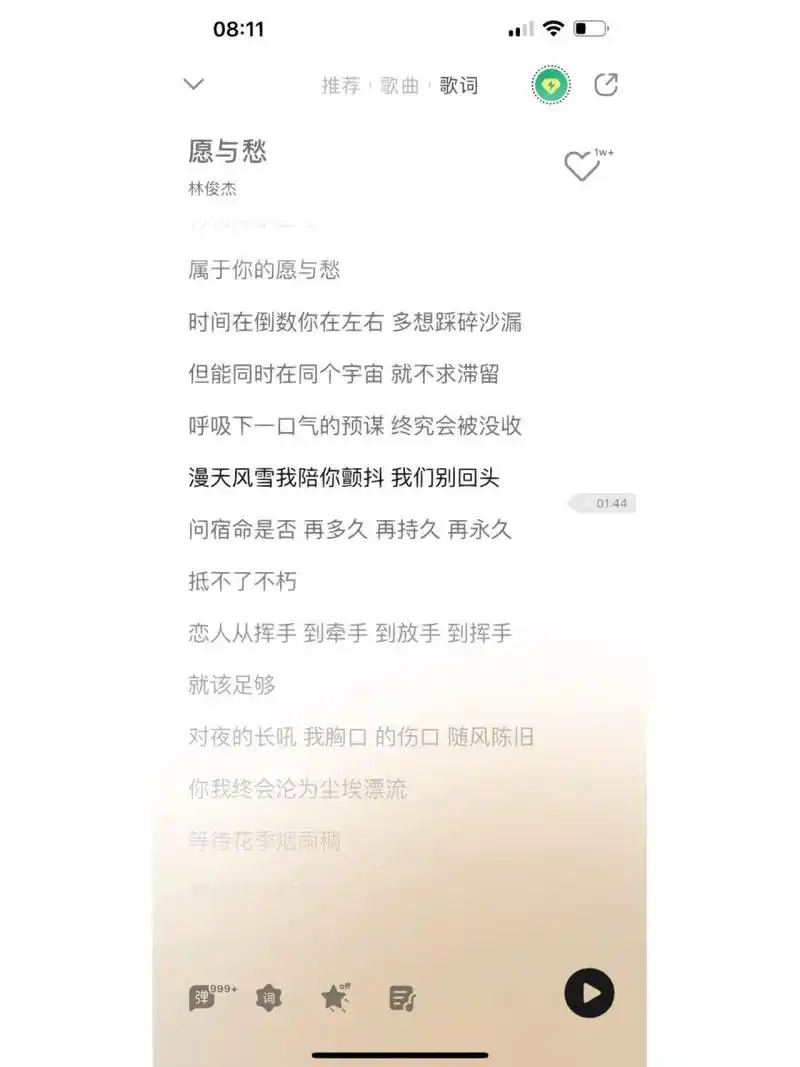Jump to the 01:44 lyric timestamp
The width and height of the screenshot is (800, 1067).
(x=604, y=503)
